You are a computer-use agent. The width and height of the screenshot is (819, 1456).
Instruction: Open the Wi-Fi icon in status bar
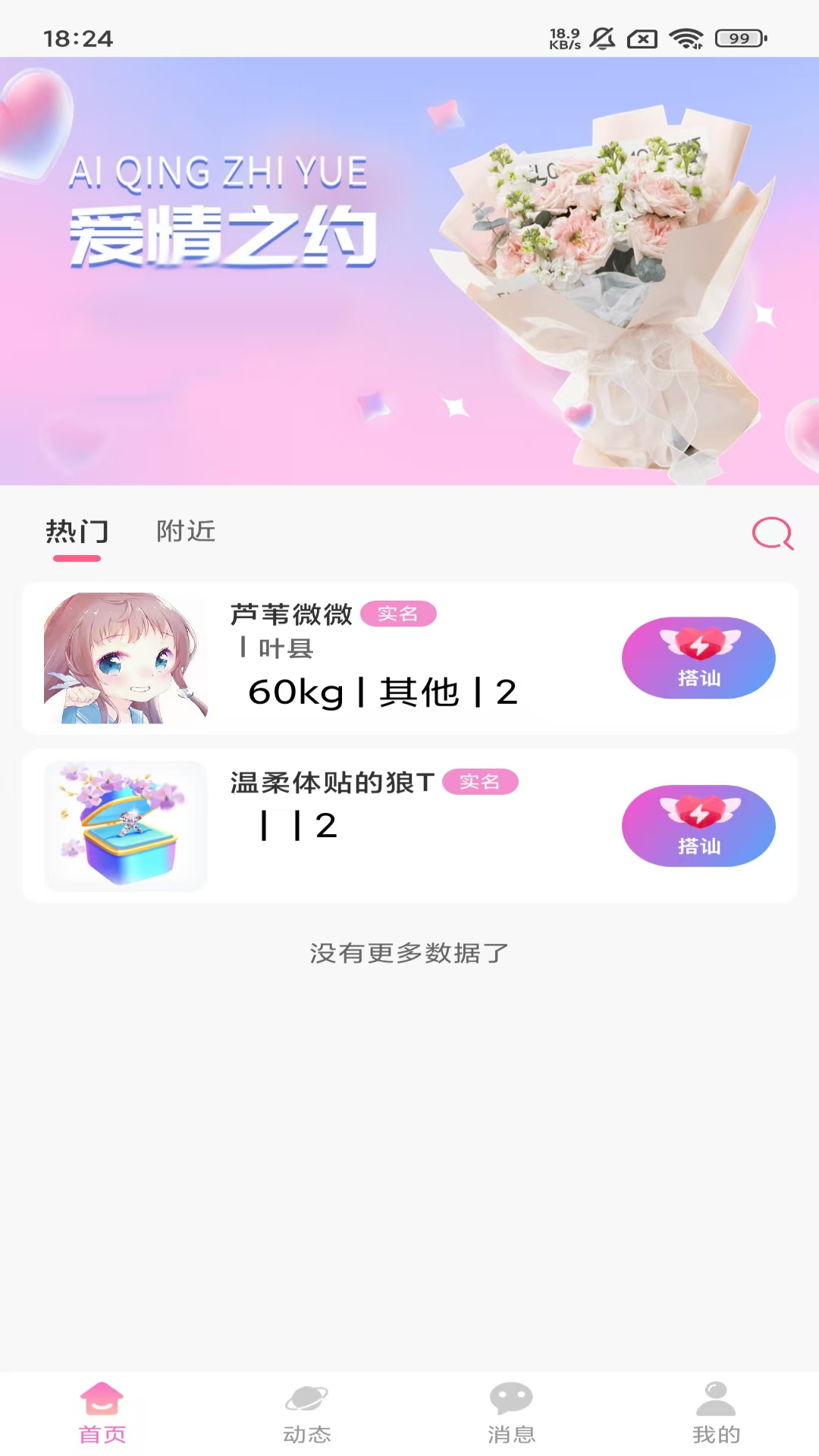click(x=686, y=36)
